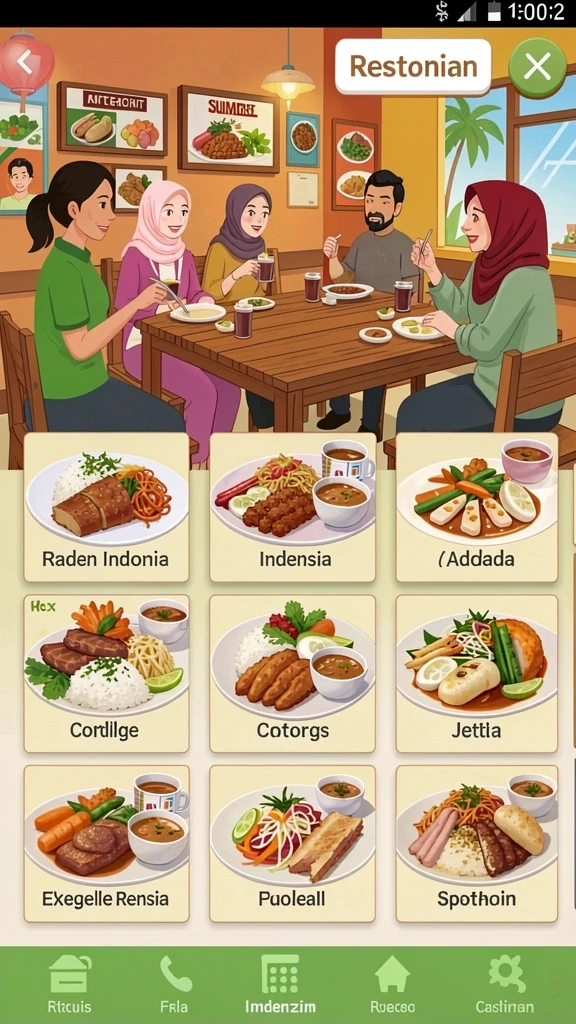The height and width of the screenshot is (1024, 576).
Task: Select the Exegelle Rensia dish card
Action: pyautogui.click(x=106, y=844)
